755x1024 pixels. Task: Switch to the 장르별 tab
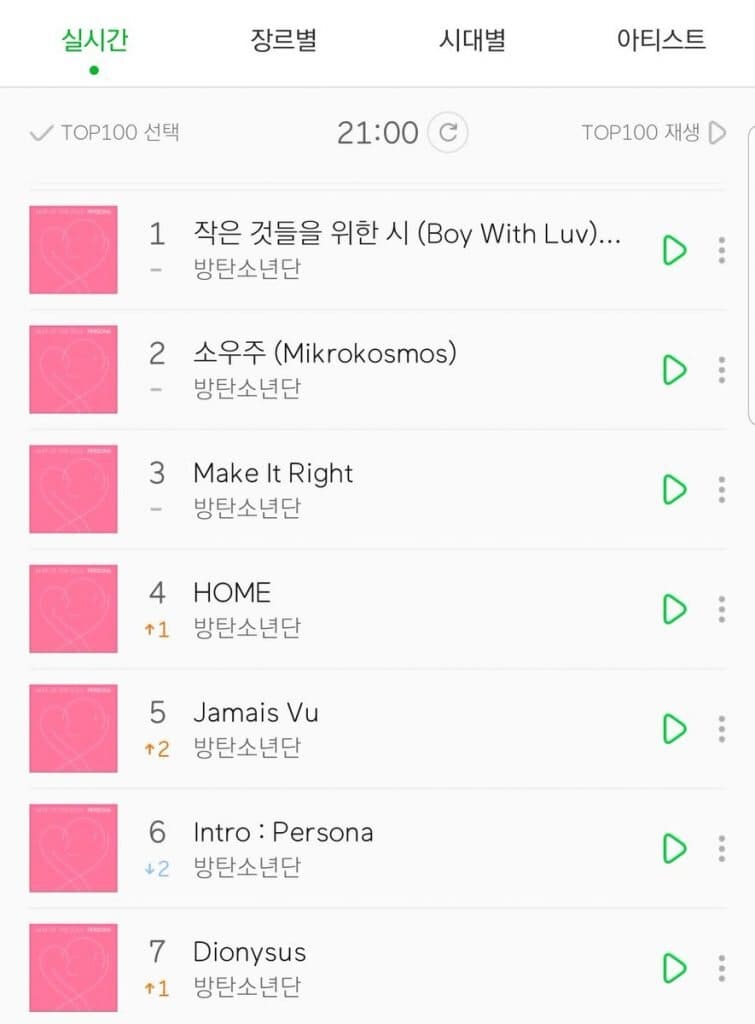pos(284,41)
